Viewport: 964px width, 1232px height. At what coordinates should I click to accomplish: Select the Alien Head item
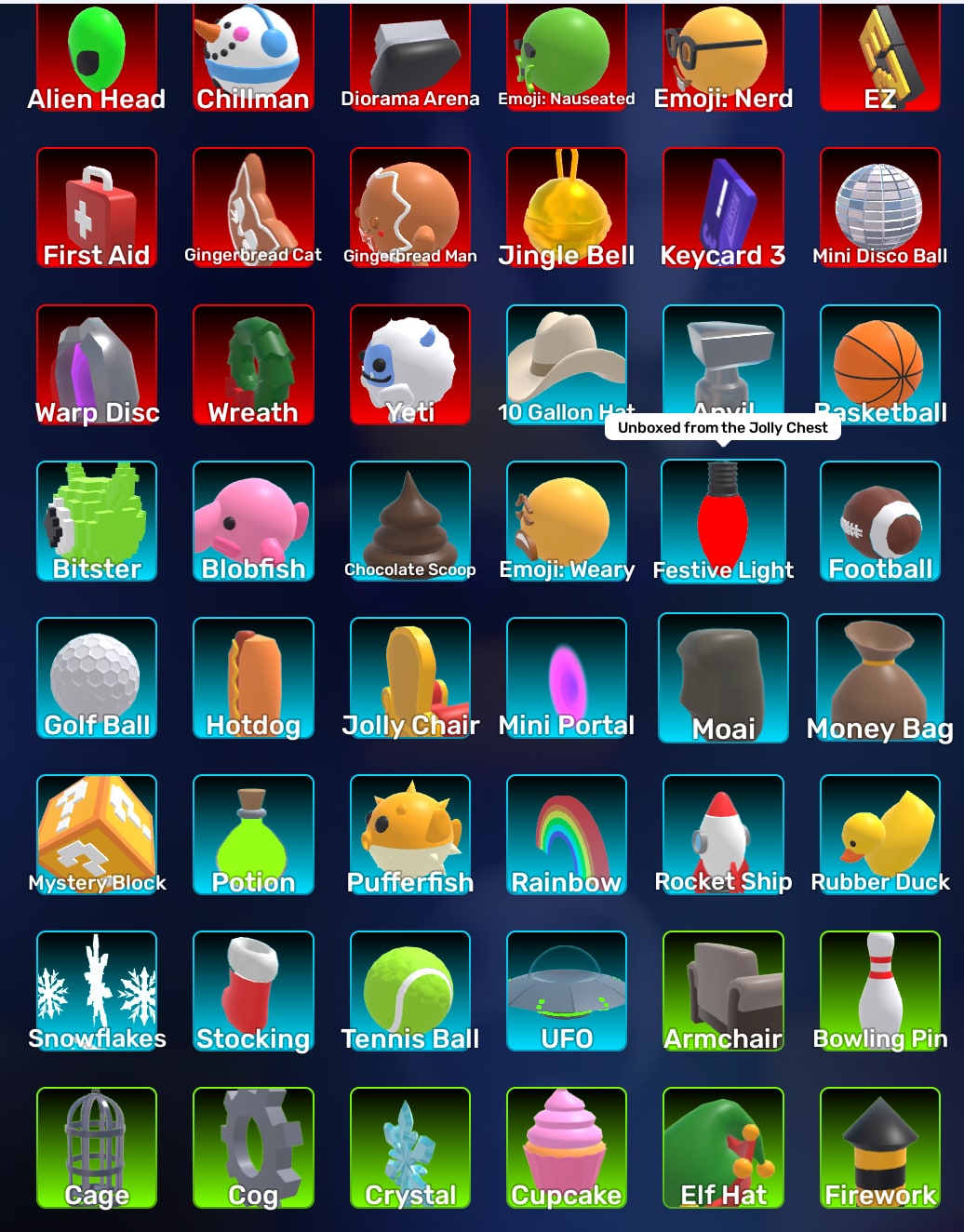pos(97,58)
